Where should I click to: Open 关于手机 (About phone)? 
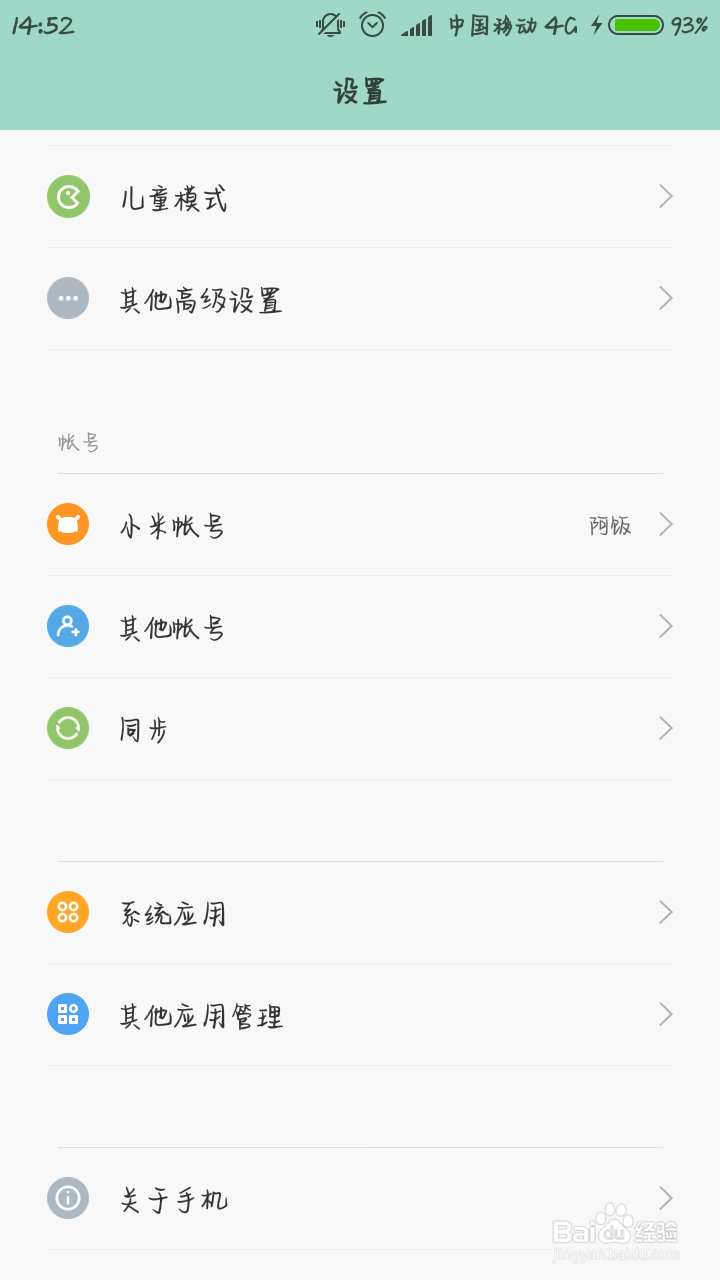pyautogui.click(x=360, y=1199)
